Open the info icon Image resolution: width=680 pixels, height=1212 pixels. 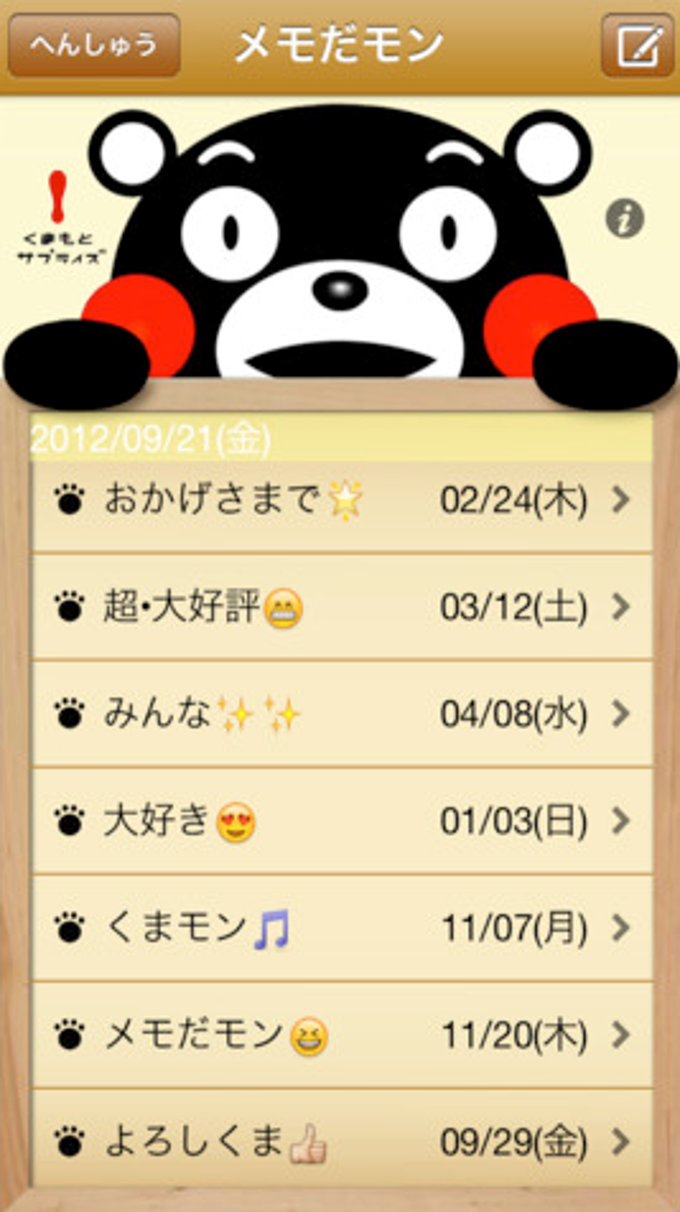tap(625, 218)
